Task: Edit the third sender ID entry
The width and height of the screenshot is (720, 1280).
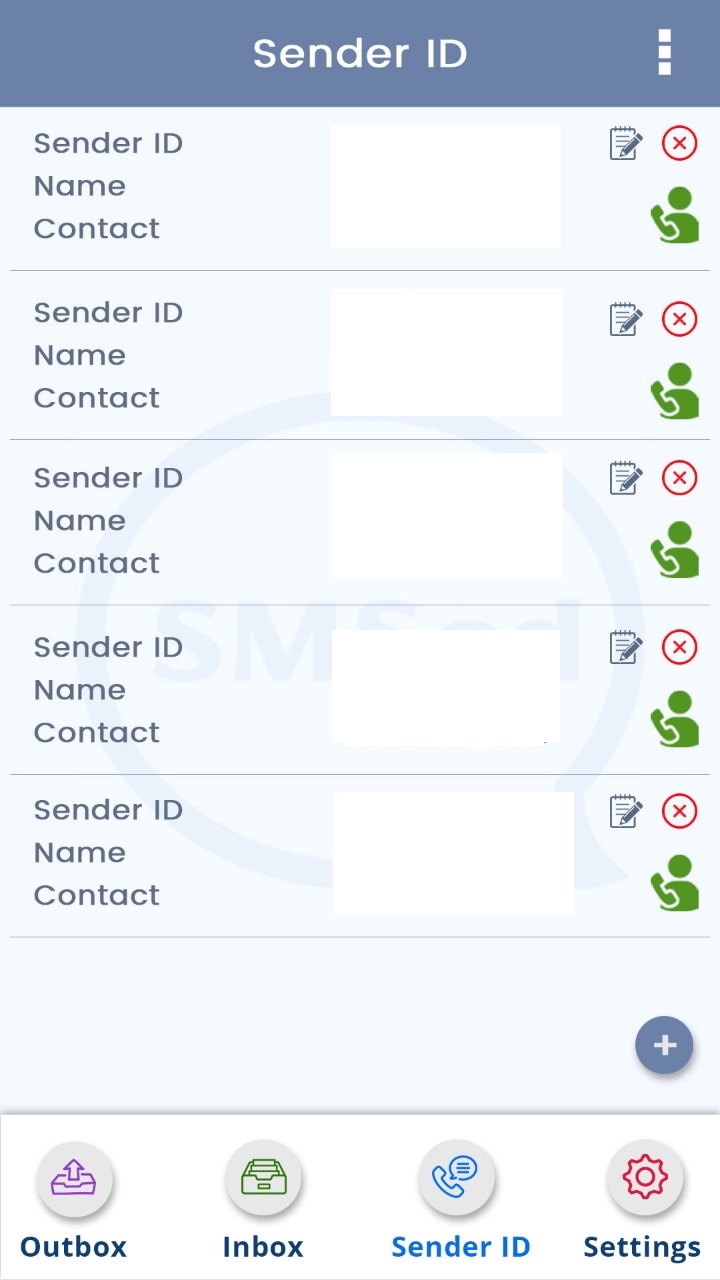Action: point(626,477)
